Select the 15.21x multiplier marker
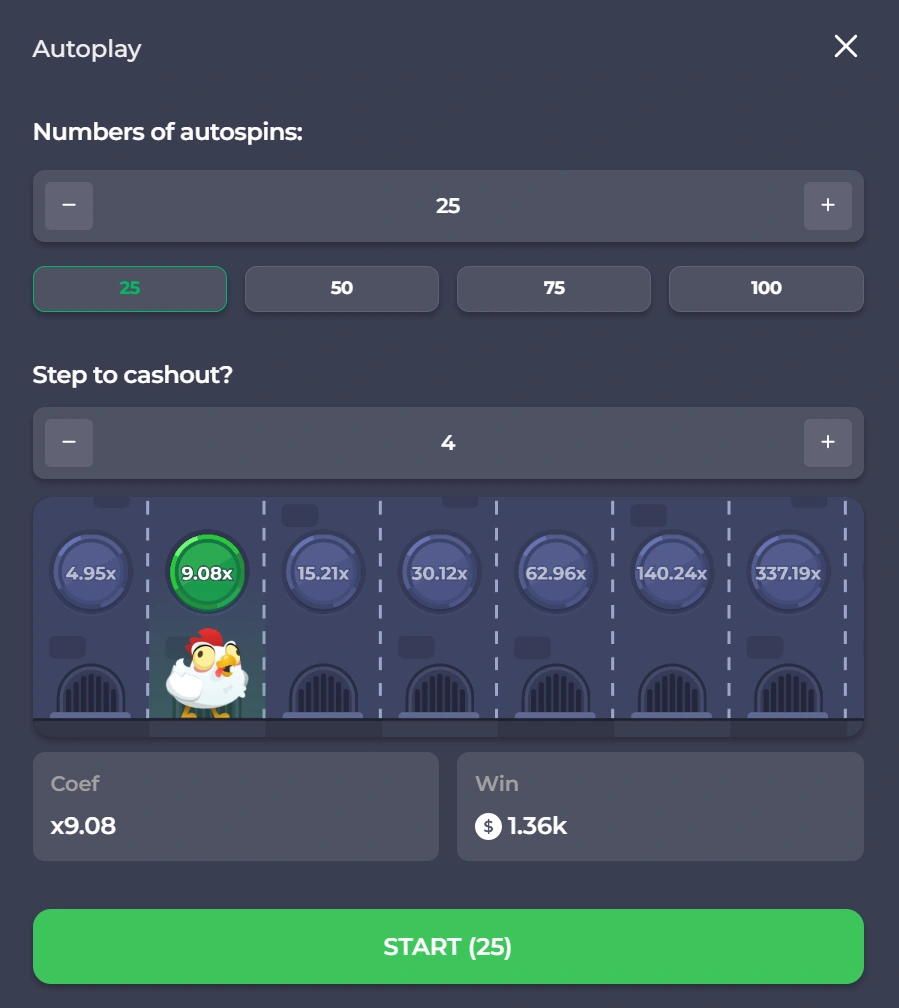 pos(322,572)
